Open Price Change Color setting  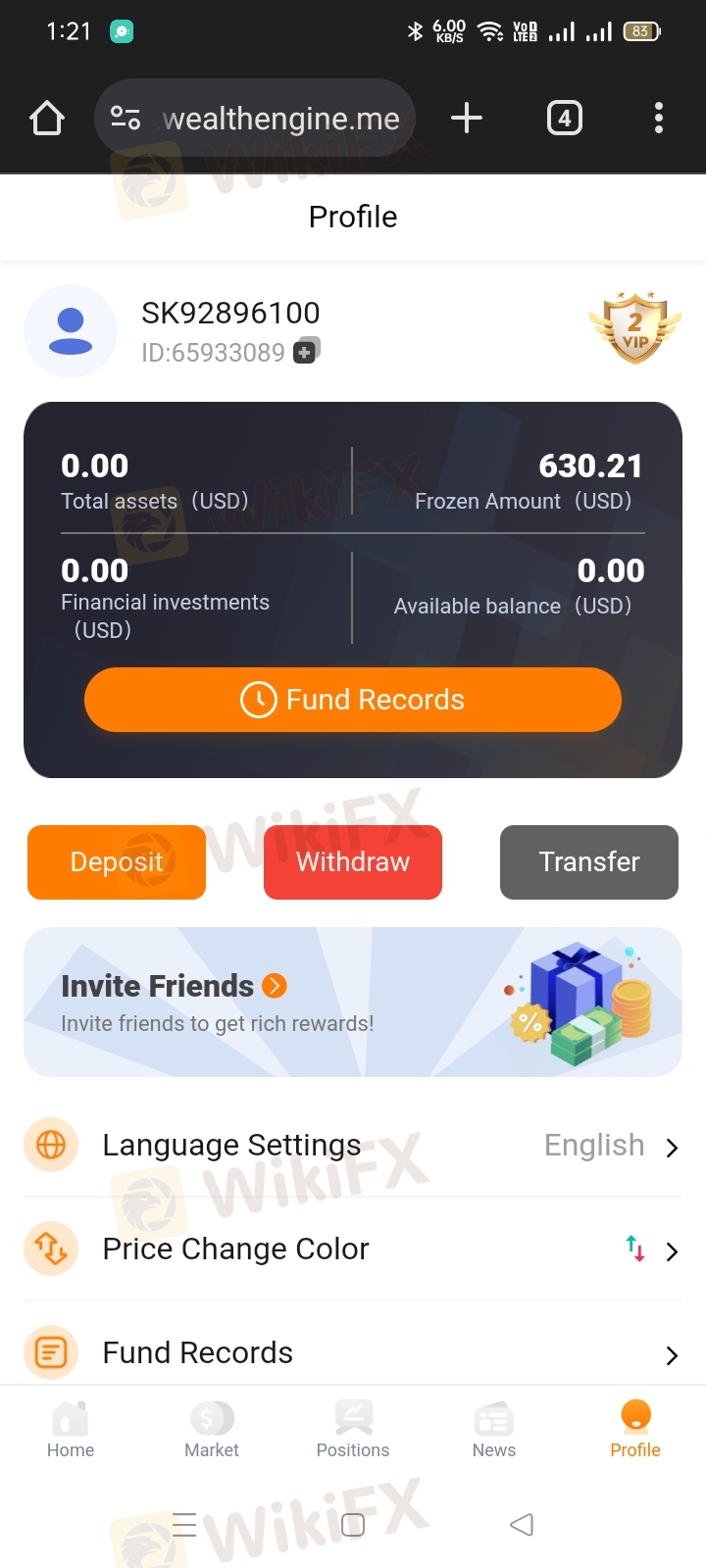[x=353, y=1249]
